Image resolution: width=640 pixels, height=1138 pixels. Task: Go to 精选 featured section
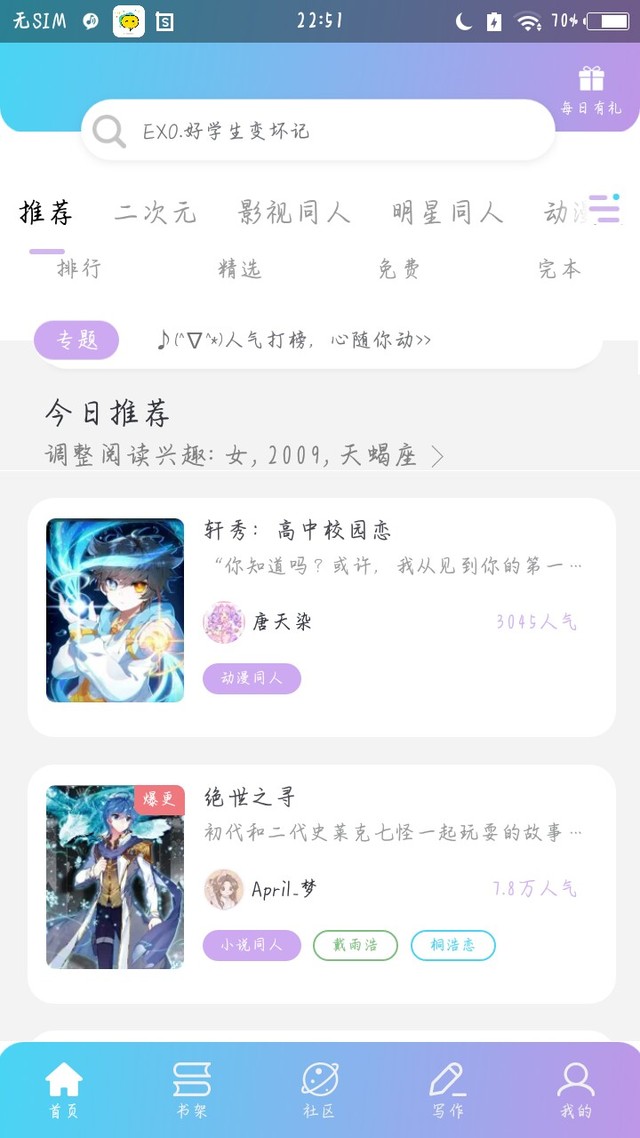click(240, 269)
